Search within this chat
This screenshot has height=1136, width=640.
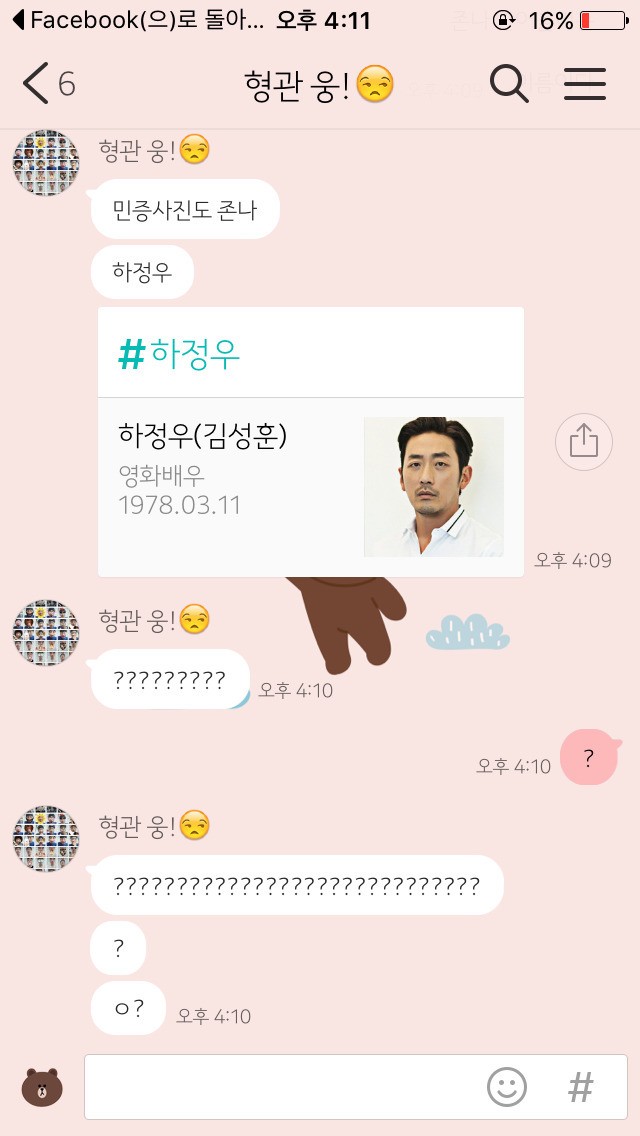(x=509, y=84)
